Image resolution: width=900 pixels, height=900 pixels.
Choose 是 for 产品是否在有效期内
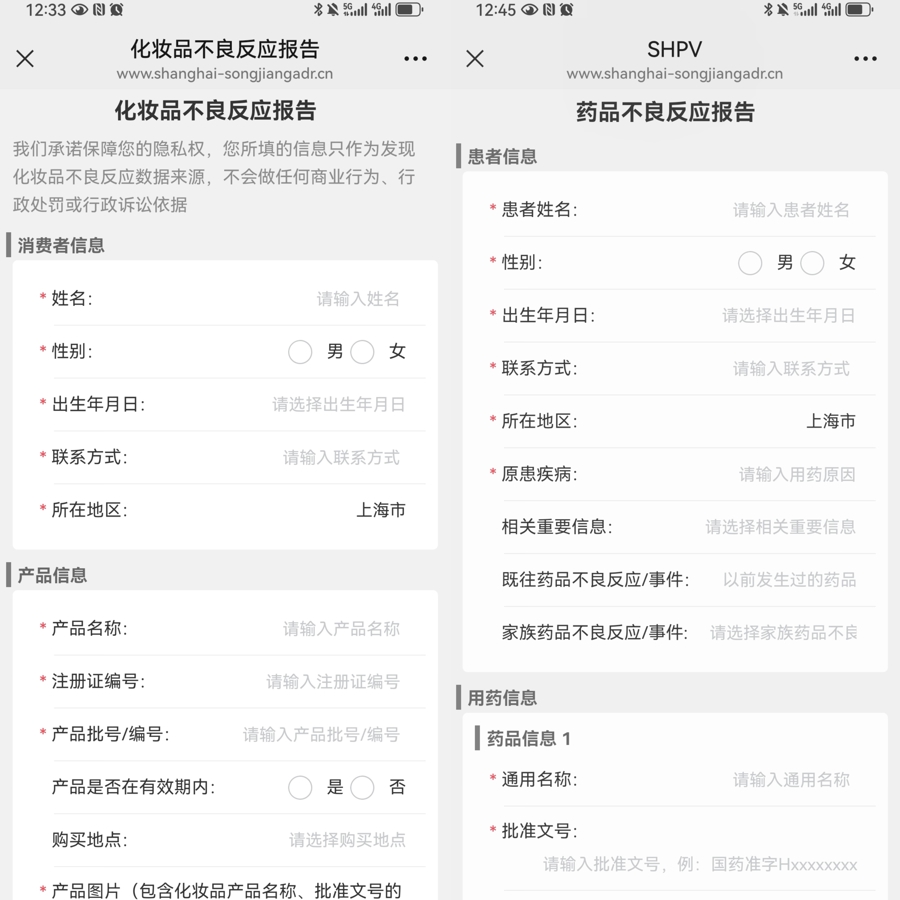300,788
